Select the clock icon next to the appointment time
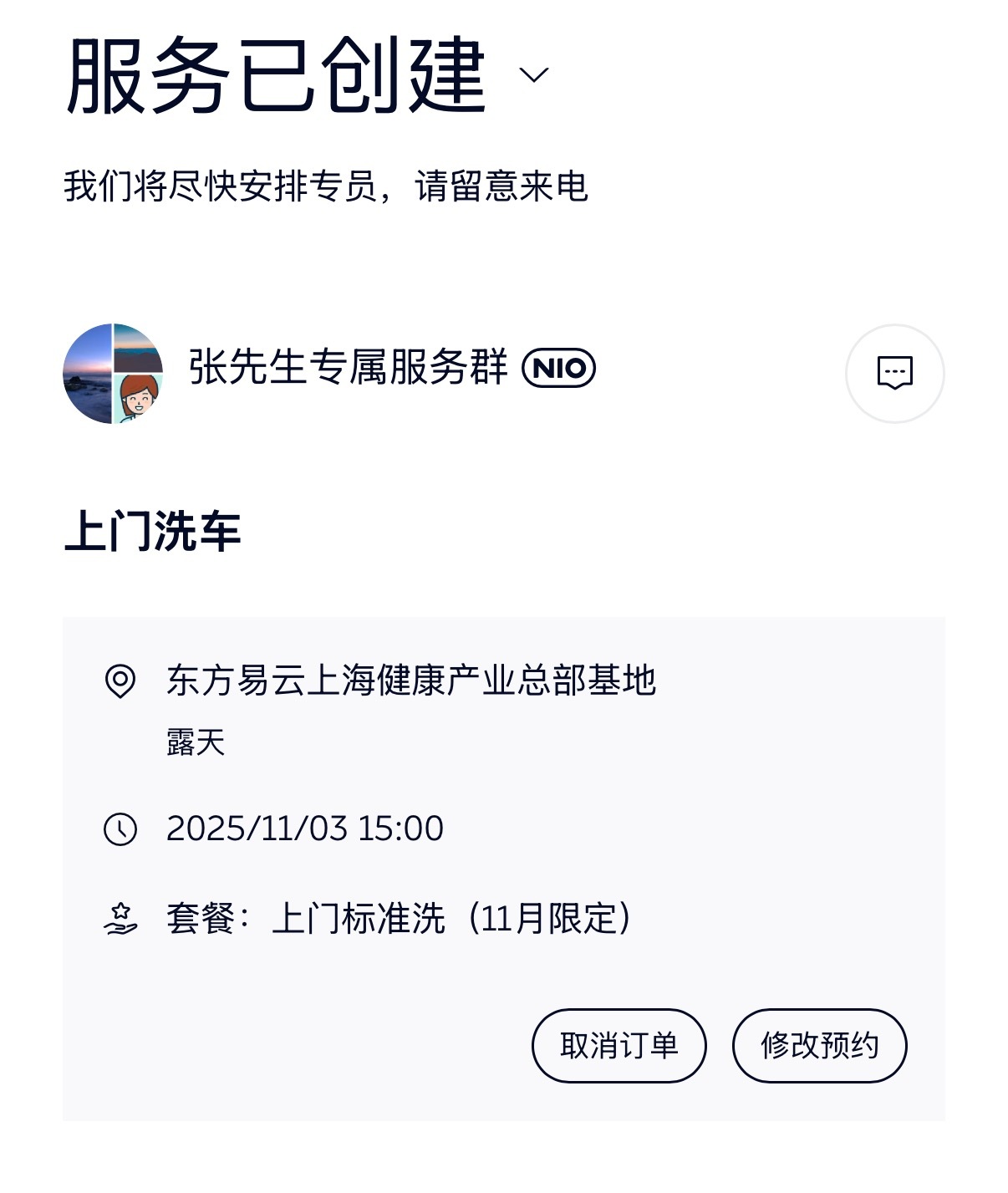 (x=122, y=829)
